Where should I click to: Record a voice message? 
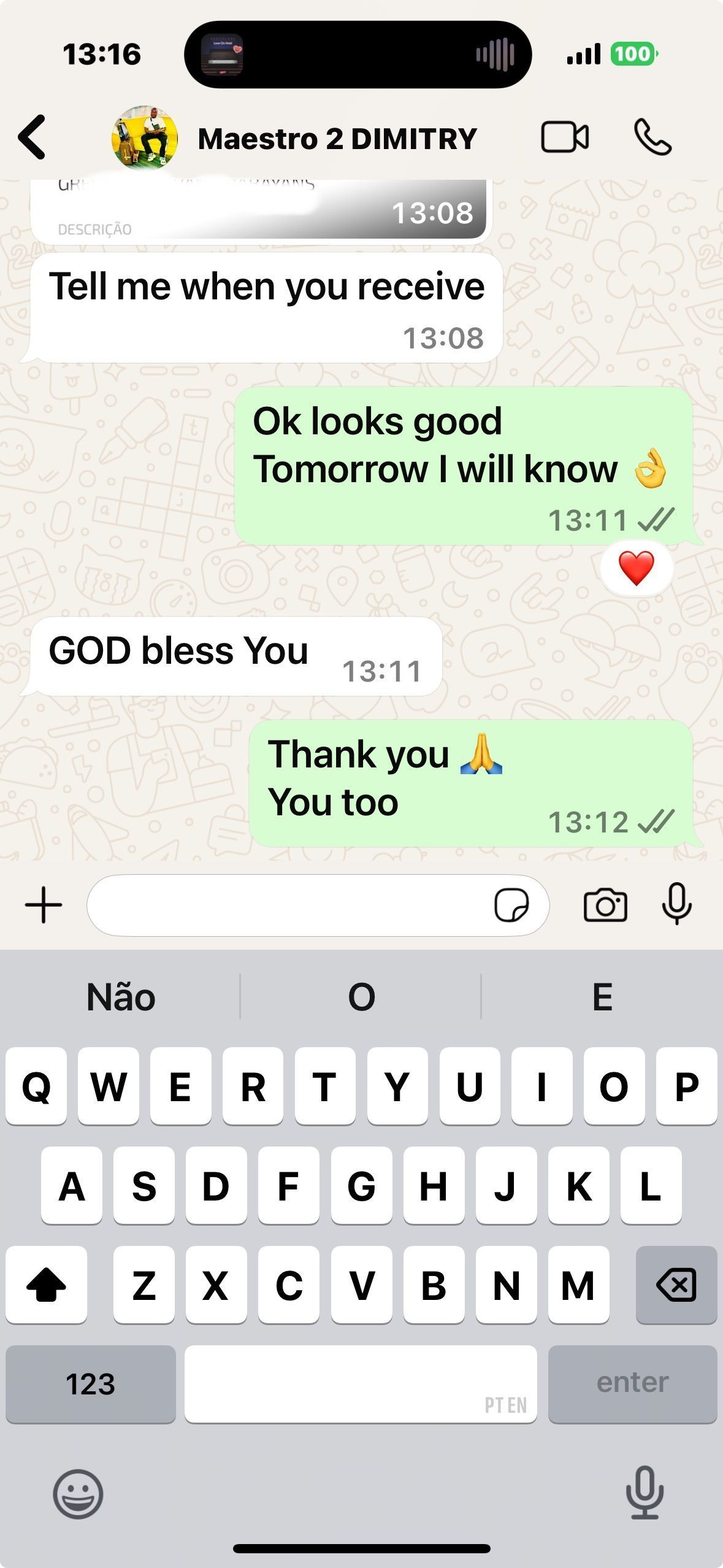click(677, 904)
